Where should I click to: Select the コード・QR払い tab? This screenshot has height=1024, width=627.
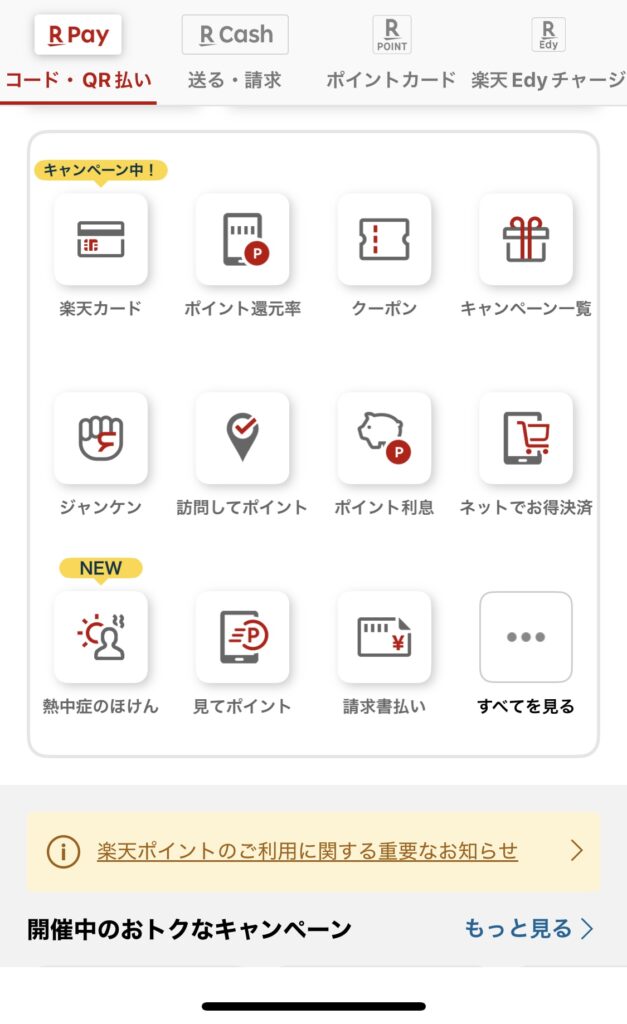point(78,54)
